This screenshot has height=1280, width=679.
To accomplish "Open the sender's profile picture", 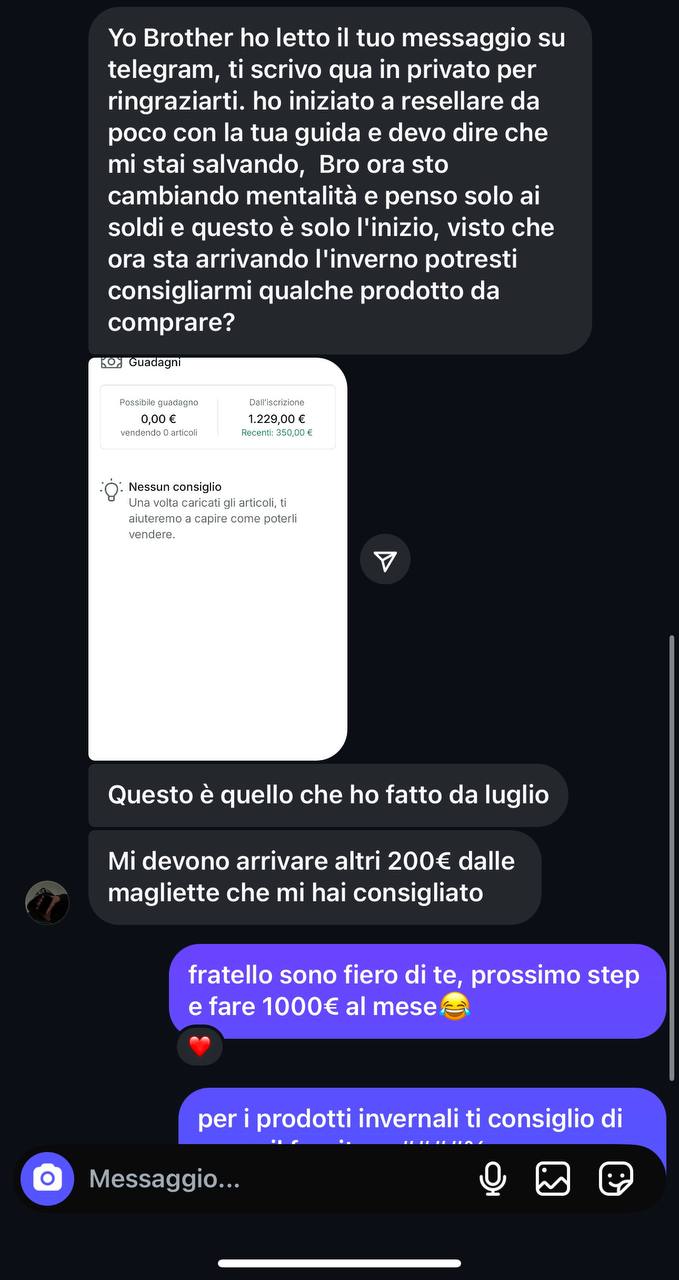I will coord(47,903).
